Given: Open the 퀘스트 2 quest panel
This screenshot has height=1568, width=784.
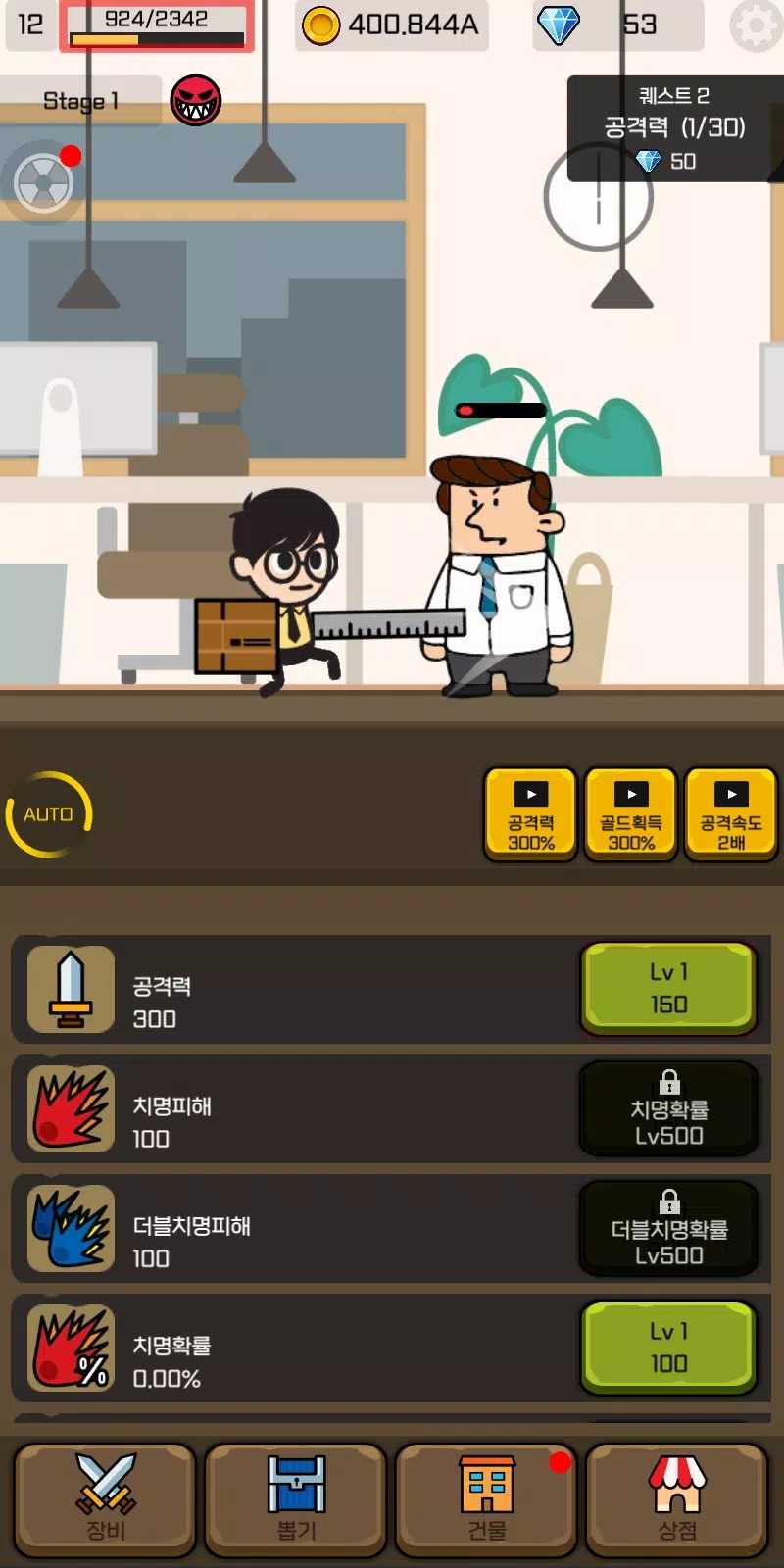Looking at the screenshot, I should click(674, 128).
